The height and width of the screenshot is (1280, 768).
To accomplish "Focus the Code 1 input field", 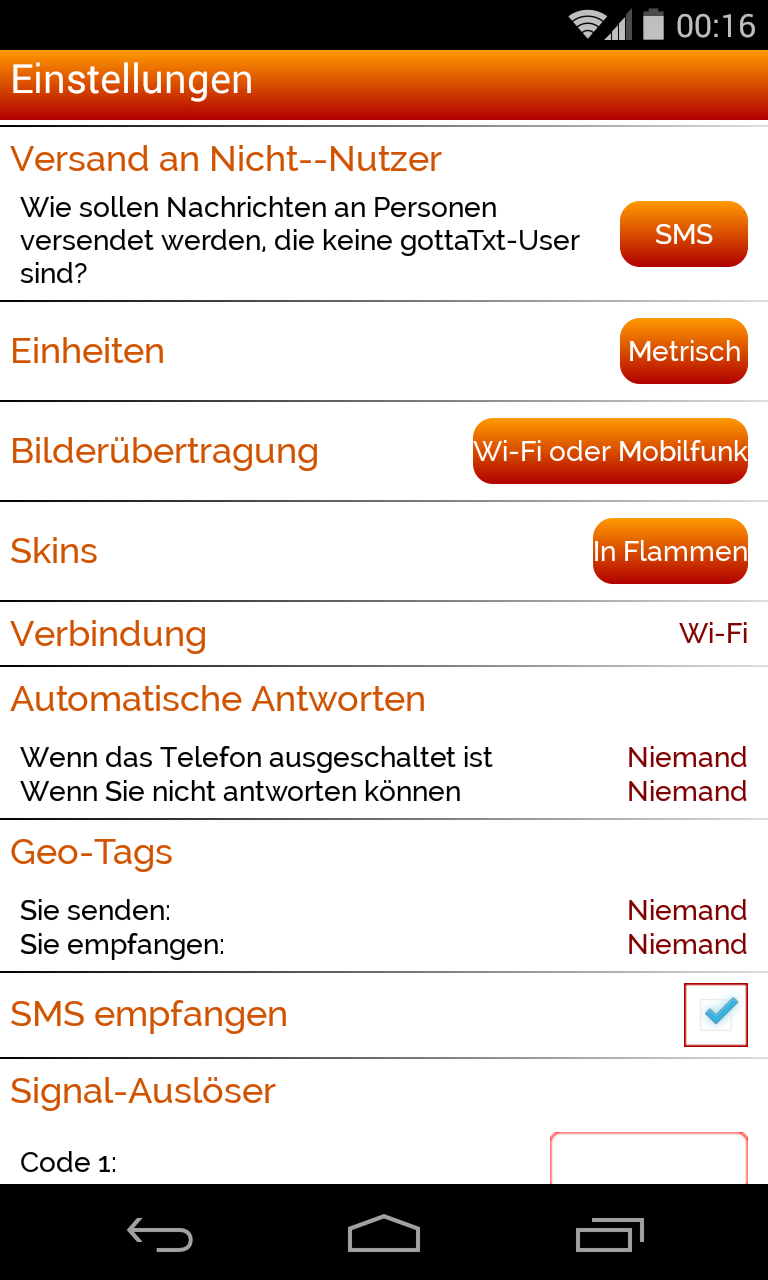I will click(649, 1160).
